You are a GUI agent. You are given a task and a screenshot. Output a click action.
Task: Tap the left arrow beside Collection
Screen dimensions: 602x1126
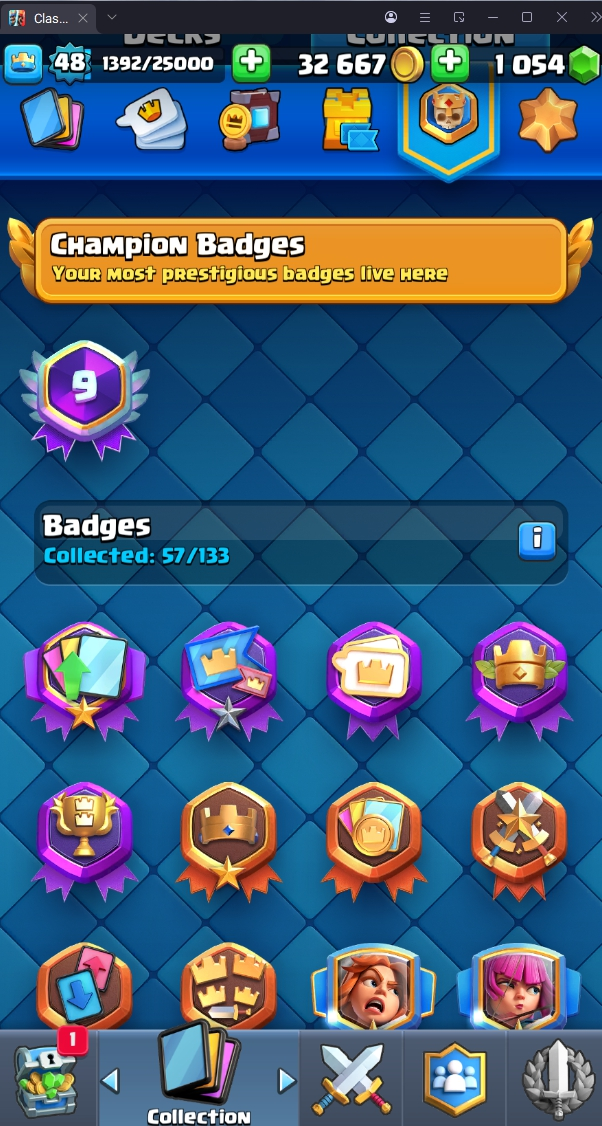110,1080
